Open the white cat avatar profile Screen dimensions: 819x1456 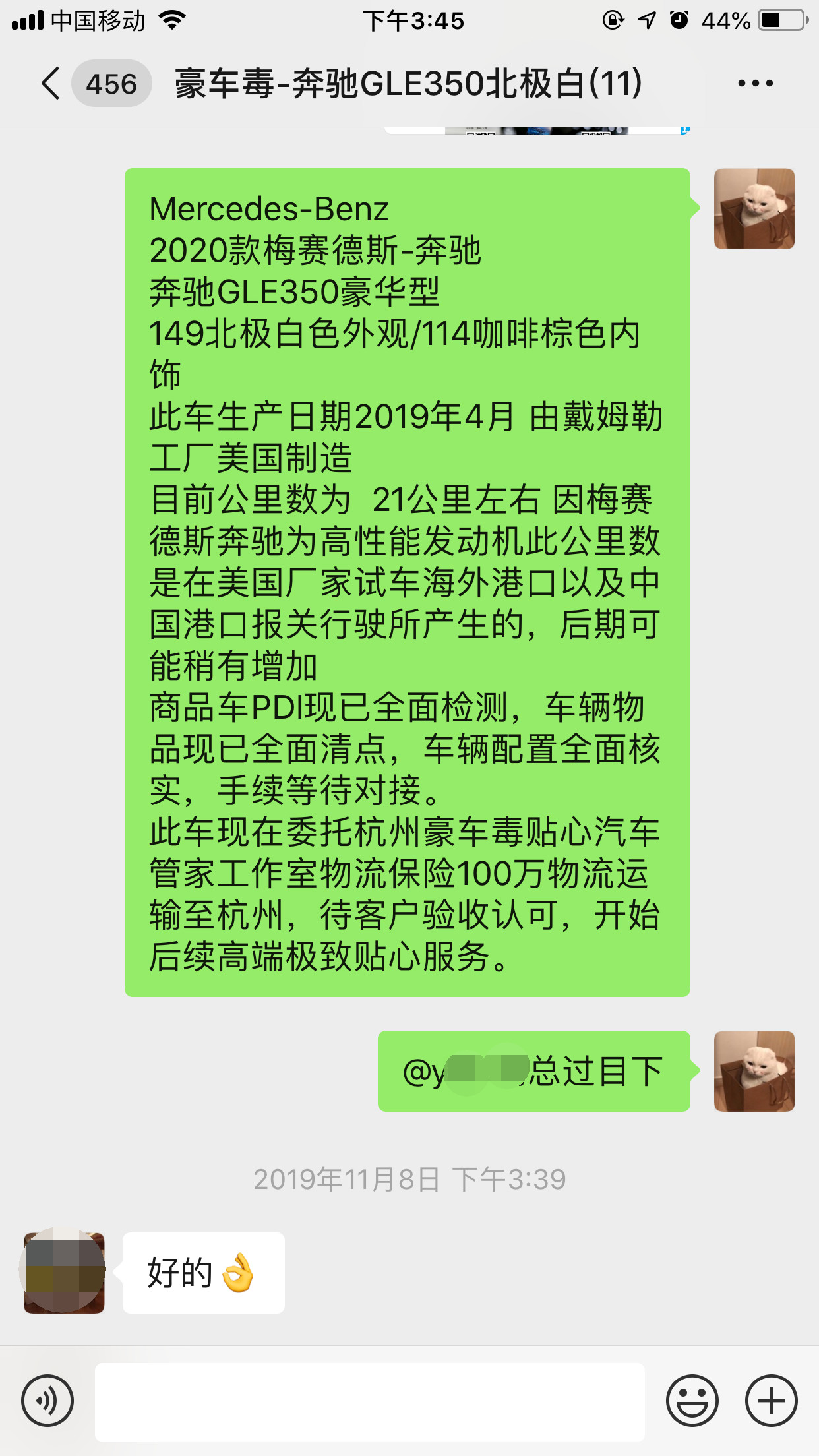pyautogui.click(x=754, y=210)
